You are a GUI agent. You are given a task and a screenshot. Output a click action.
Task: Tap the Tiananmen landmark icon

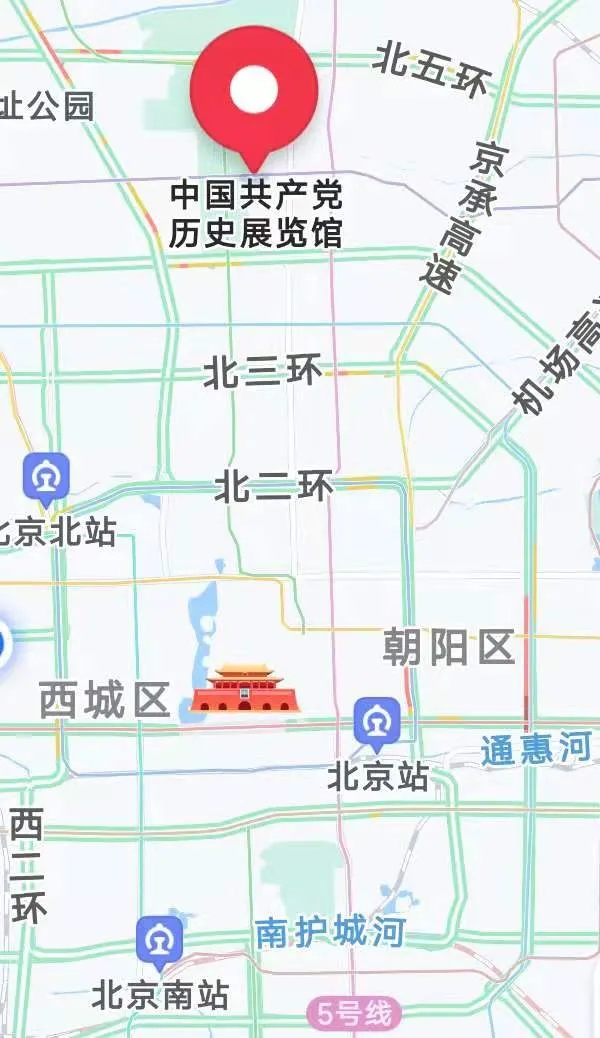[x=245, y=689]
